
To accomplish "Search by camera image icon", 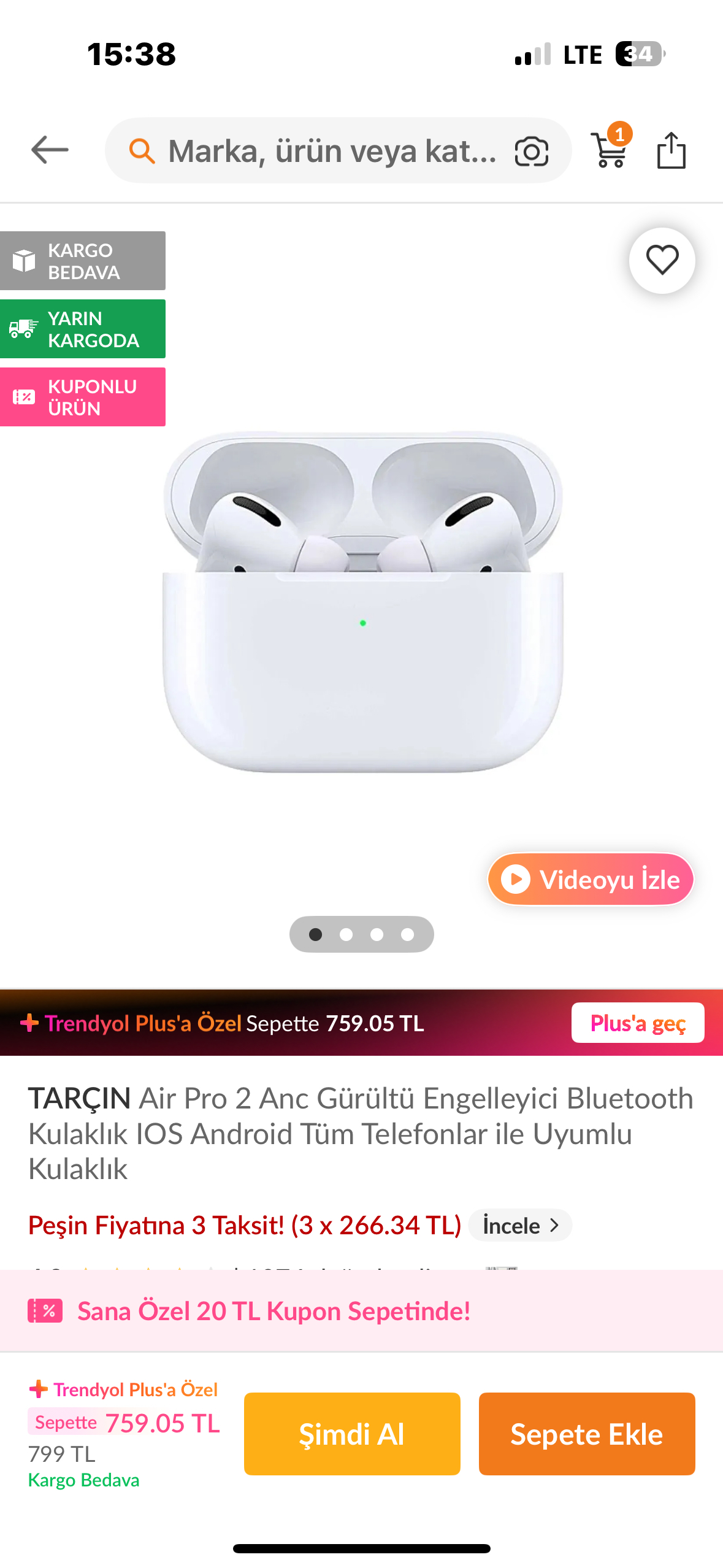I will click(531, 152).
